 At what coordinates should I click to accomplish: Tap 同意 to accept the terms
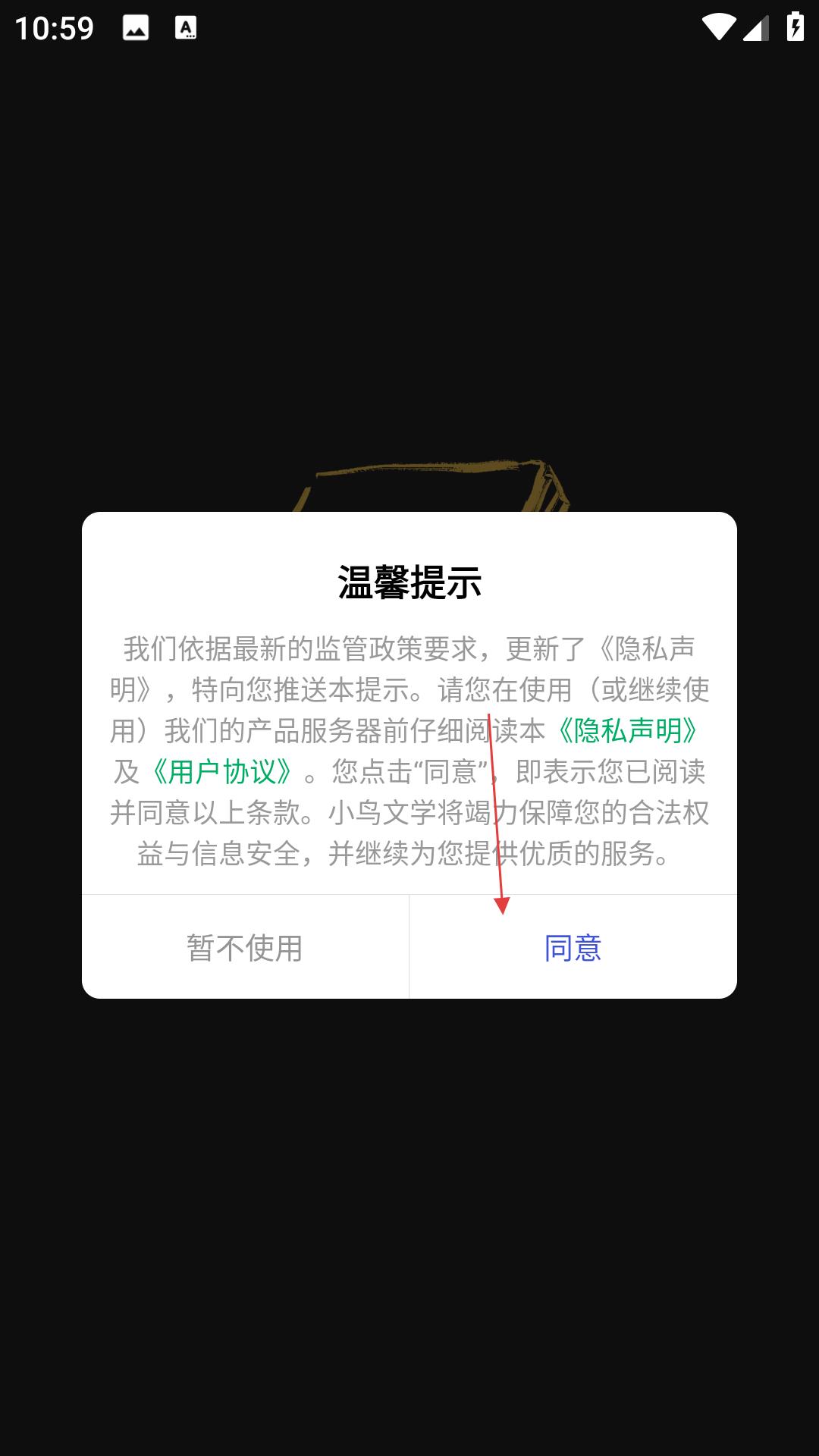pyautogui.click(x=573, y=948)
